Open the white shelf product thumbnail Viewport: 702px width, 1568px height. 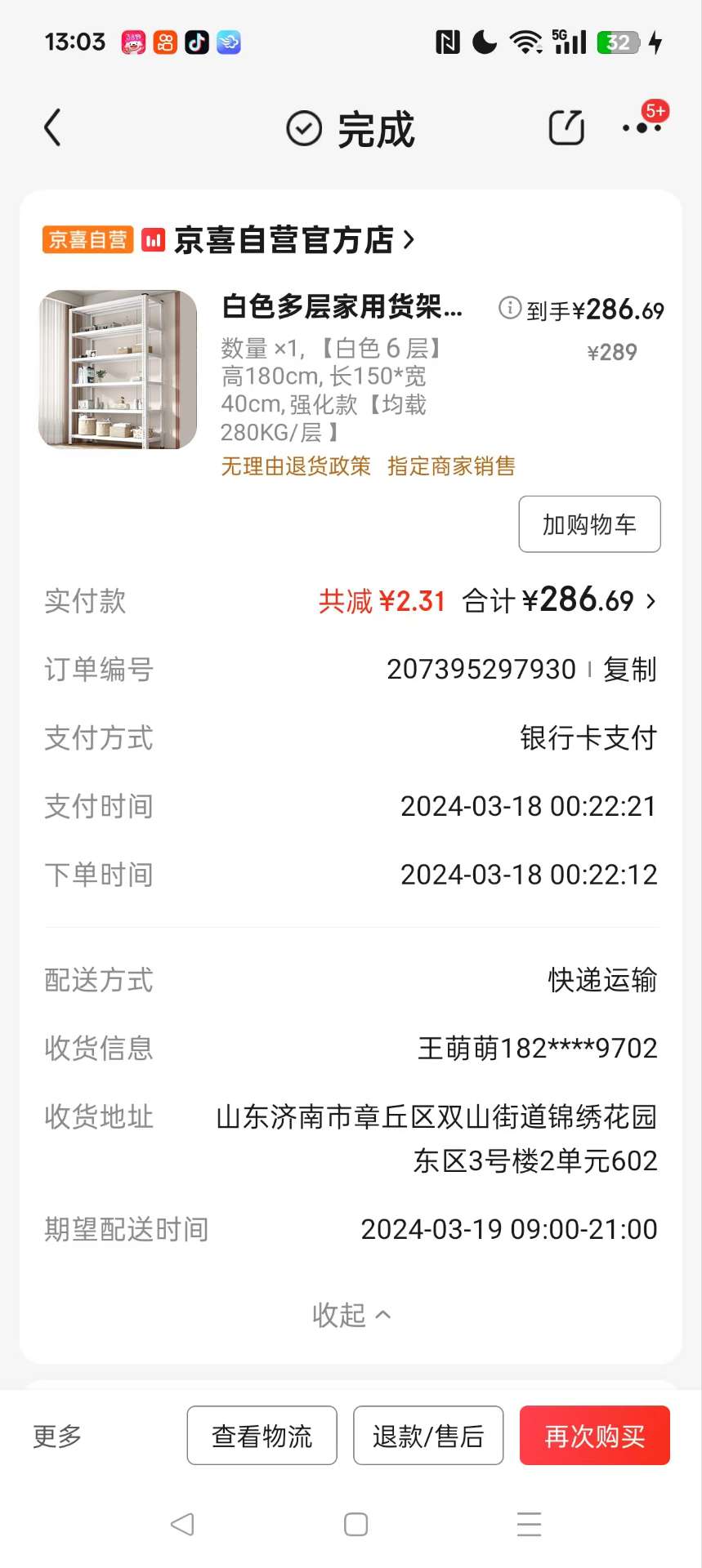(x=118, y=369)
